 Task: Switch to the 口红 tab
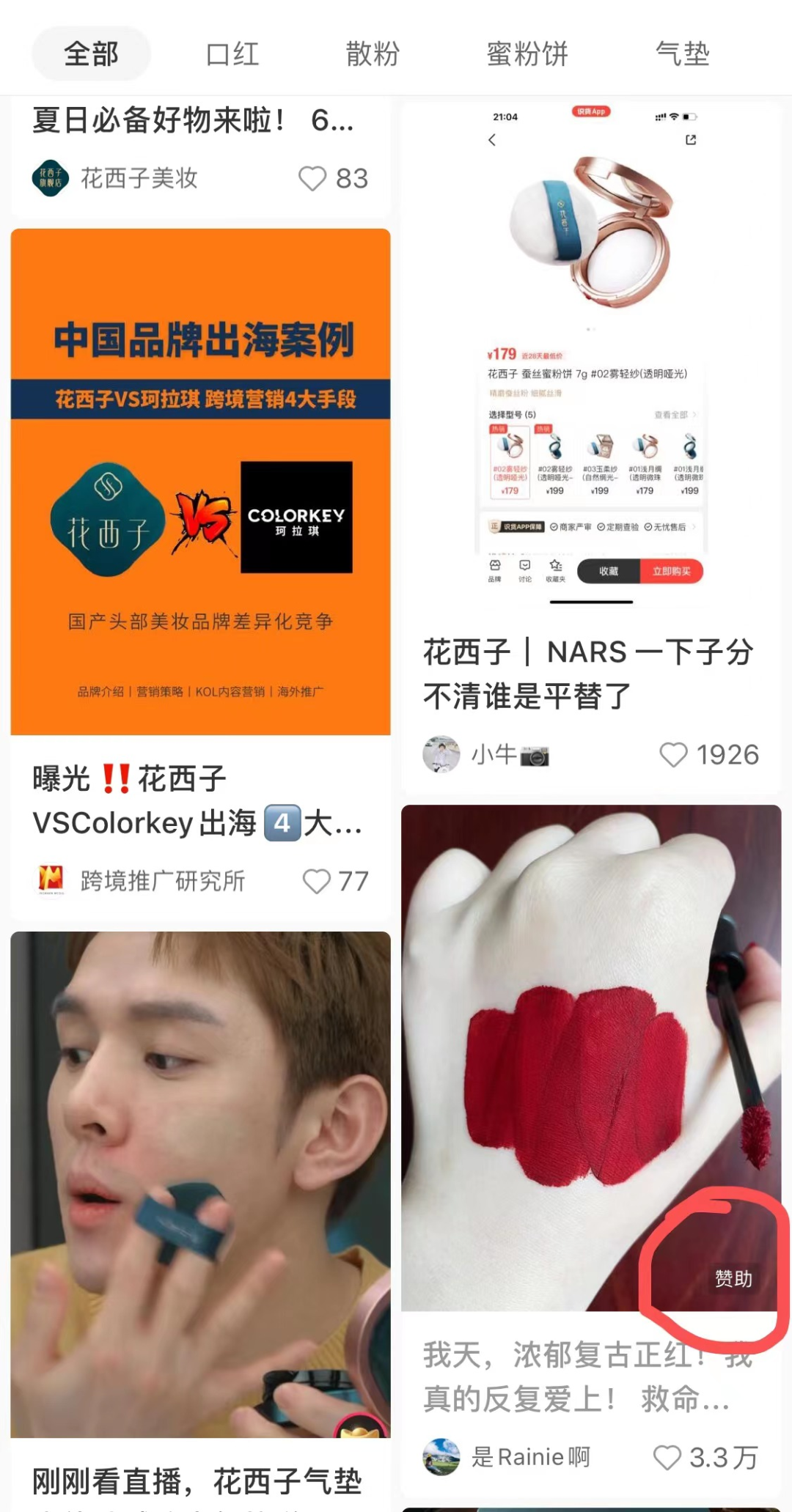pyautogui.click(x=232, y=54)
